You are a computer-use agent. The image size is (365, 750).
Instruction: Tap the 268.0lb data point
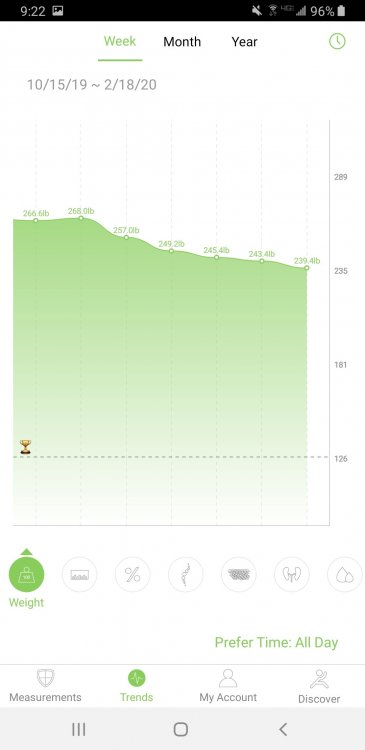[81, 218]
